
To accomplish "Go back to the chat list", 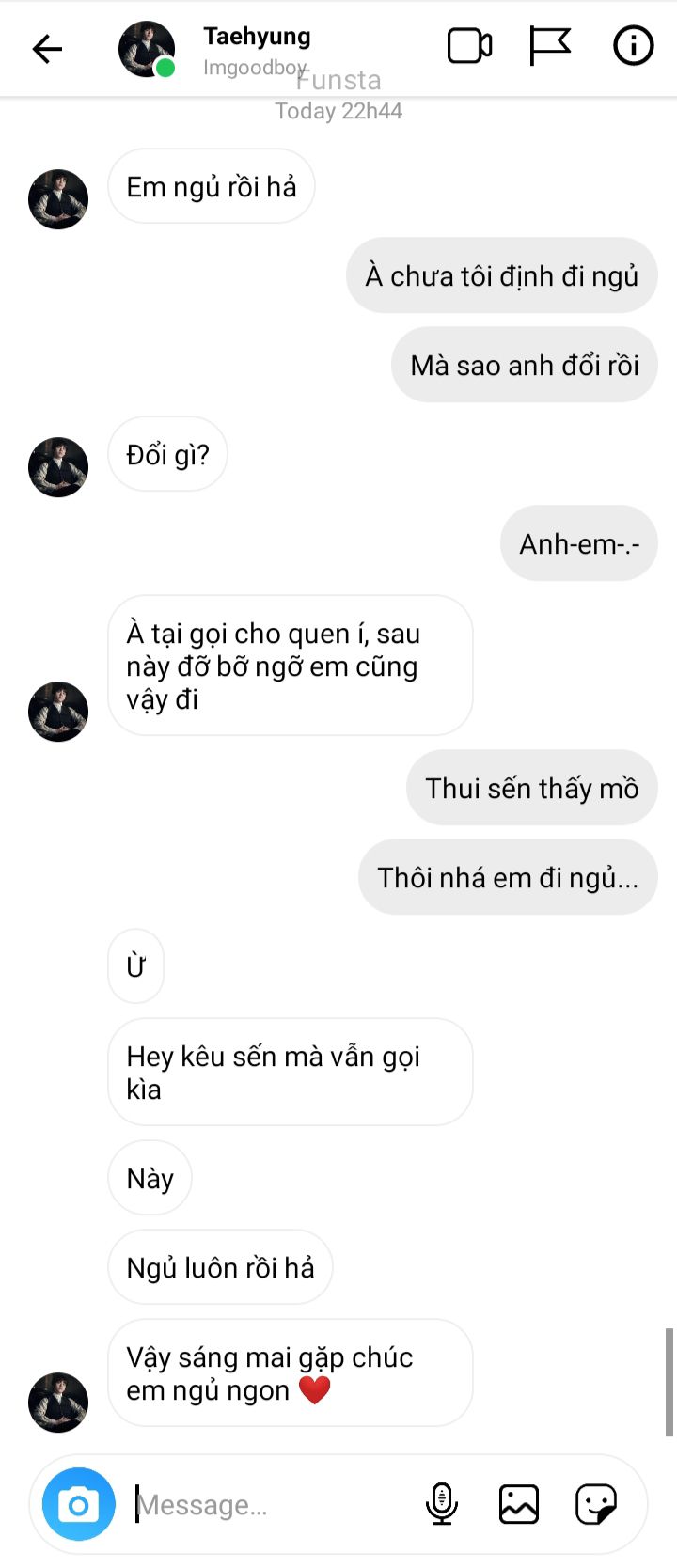I will (x=47, y=49).
